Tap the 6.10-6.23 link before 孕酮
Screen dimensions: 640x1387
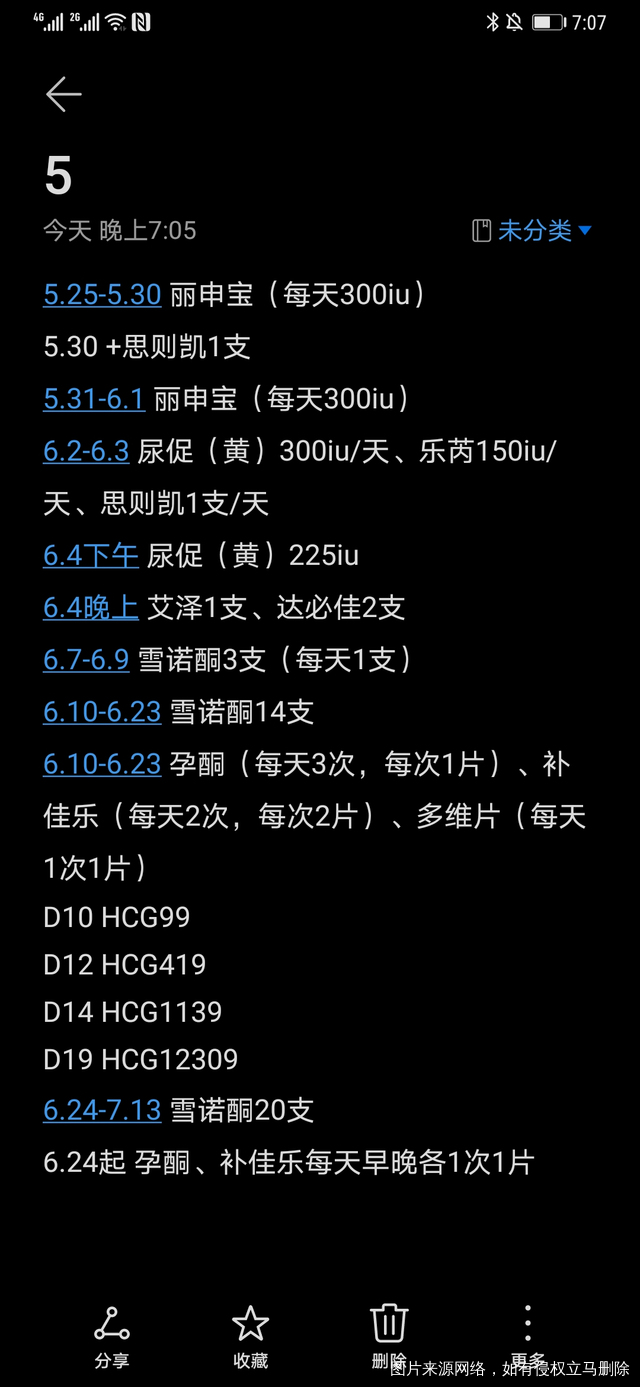(x=102, y=764)
